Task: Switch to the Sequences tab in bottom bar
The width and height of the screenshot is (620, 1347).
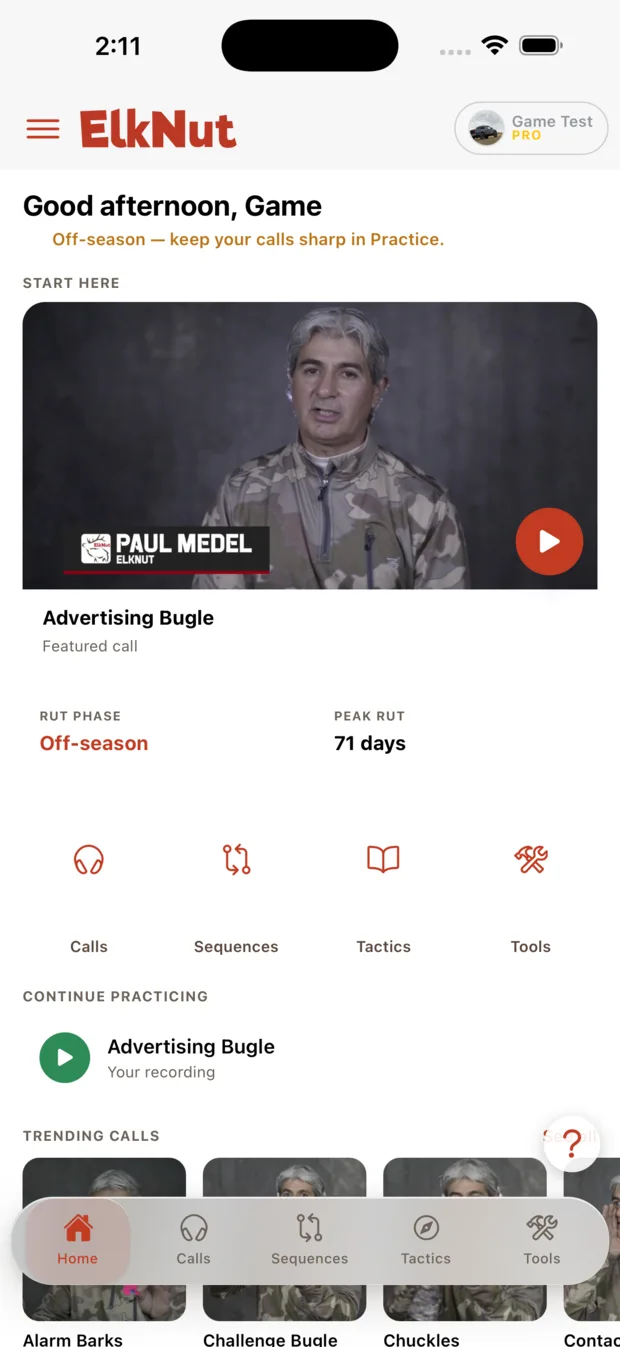Action: coord(310,1241)
